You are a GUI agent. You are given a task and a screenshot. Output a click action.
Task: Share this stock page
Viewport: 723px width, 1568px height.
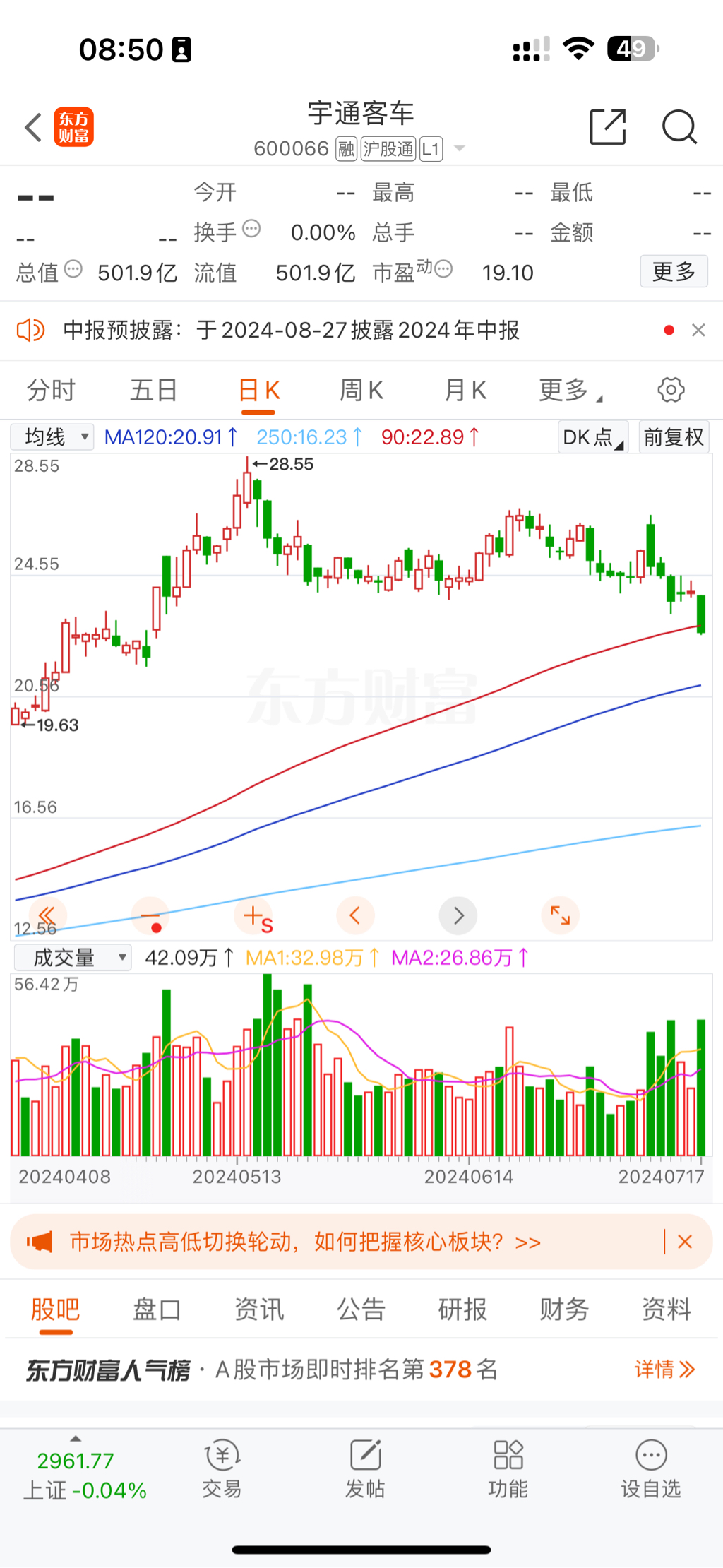point(608,127)
